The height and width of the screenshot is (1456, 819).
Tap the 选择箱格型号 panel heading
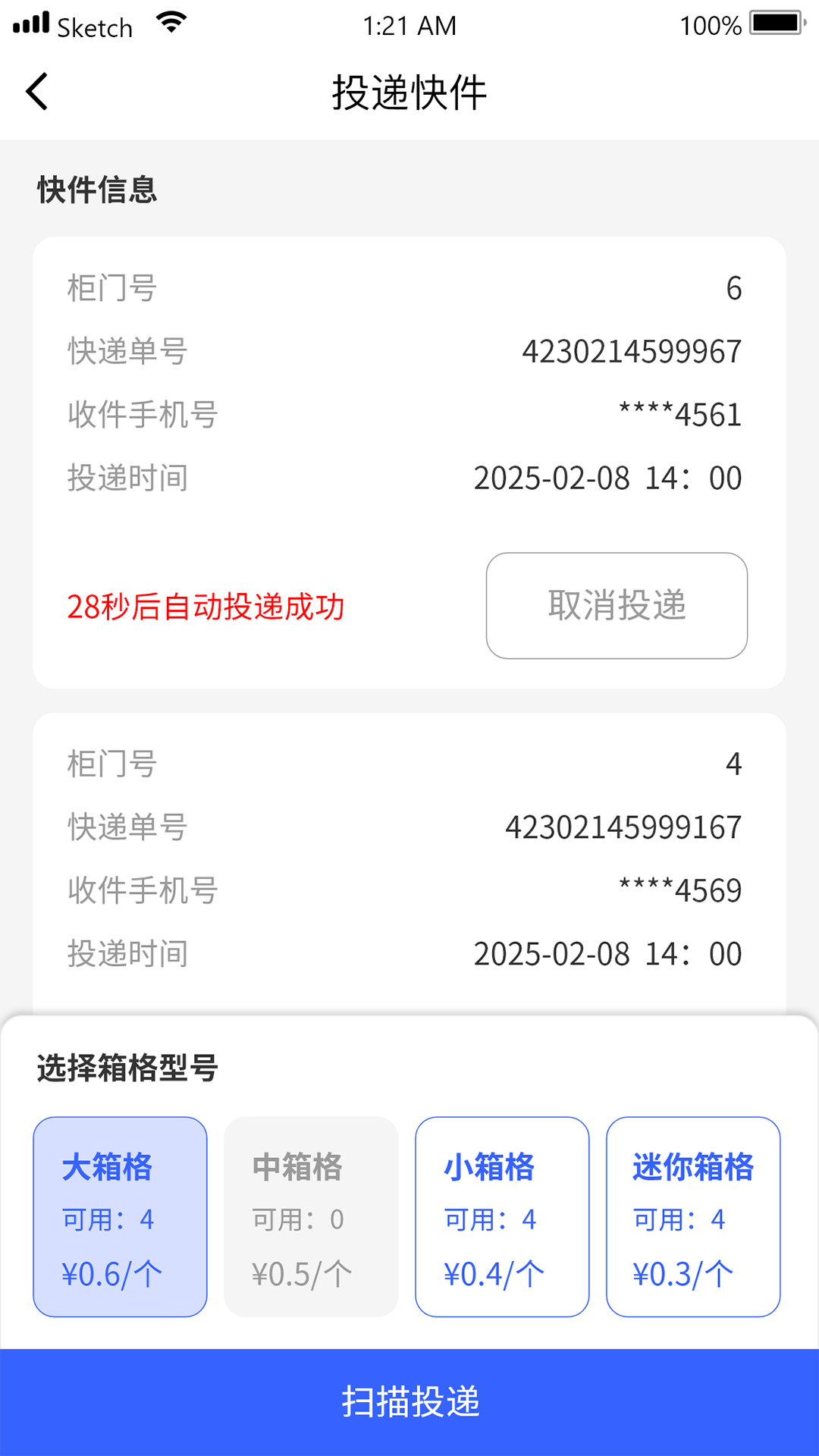[x=126, y=1068]
